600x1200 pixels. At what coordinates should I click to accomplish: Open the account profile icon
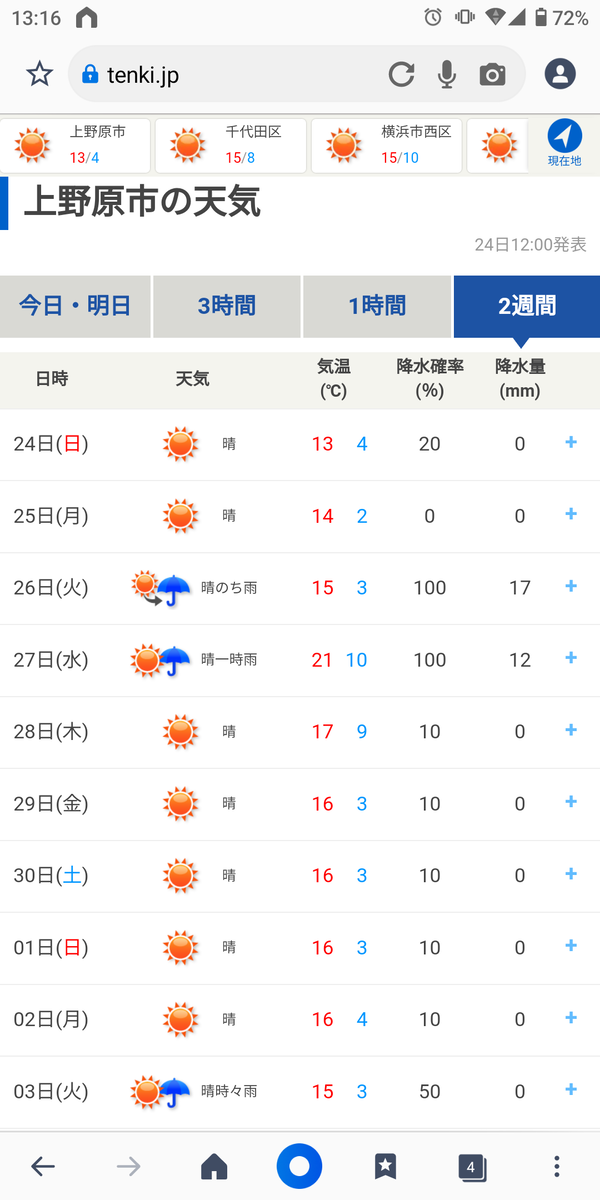click(x=561, y=74)
